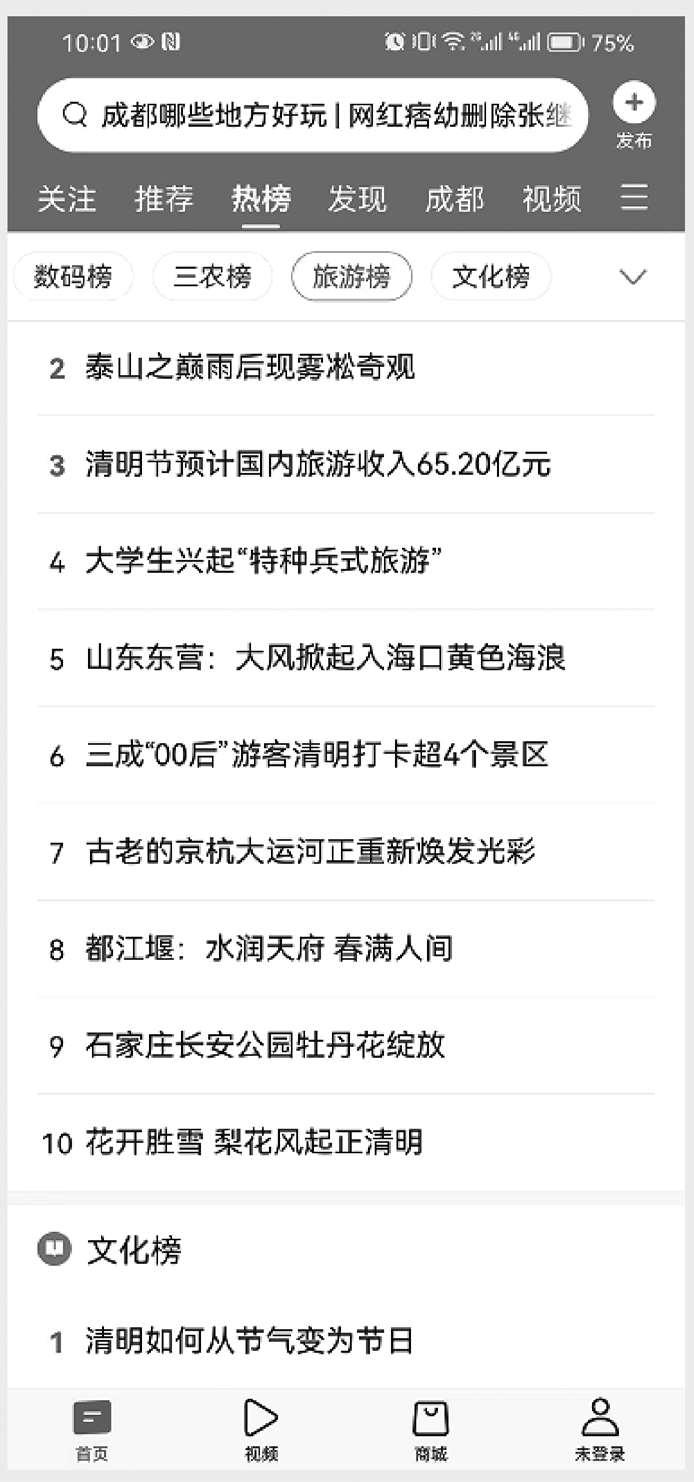Open 大学生兴起“特种兵式旅游” story
This screenshot has height=1482, width=694.
pos(264,561)
